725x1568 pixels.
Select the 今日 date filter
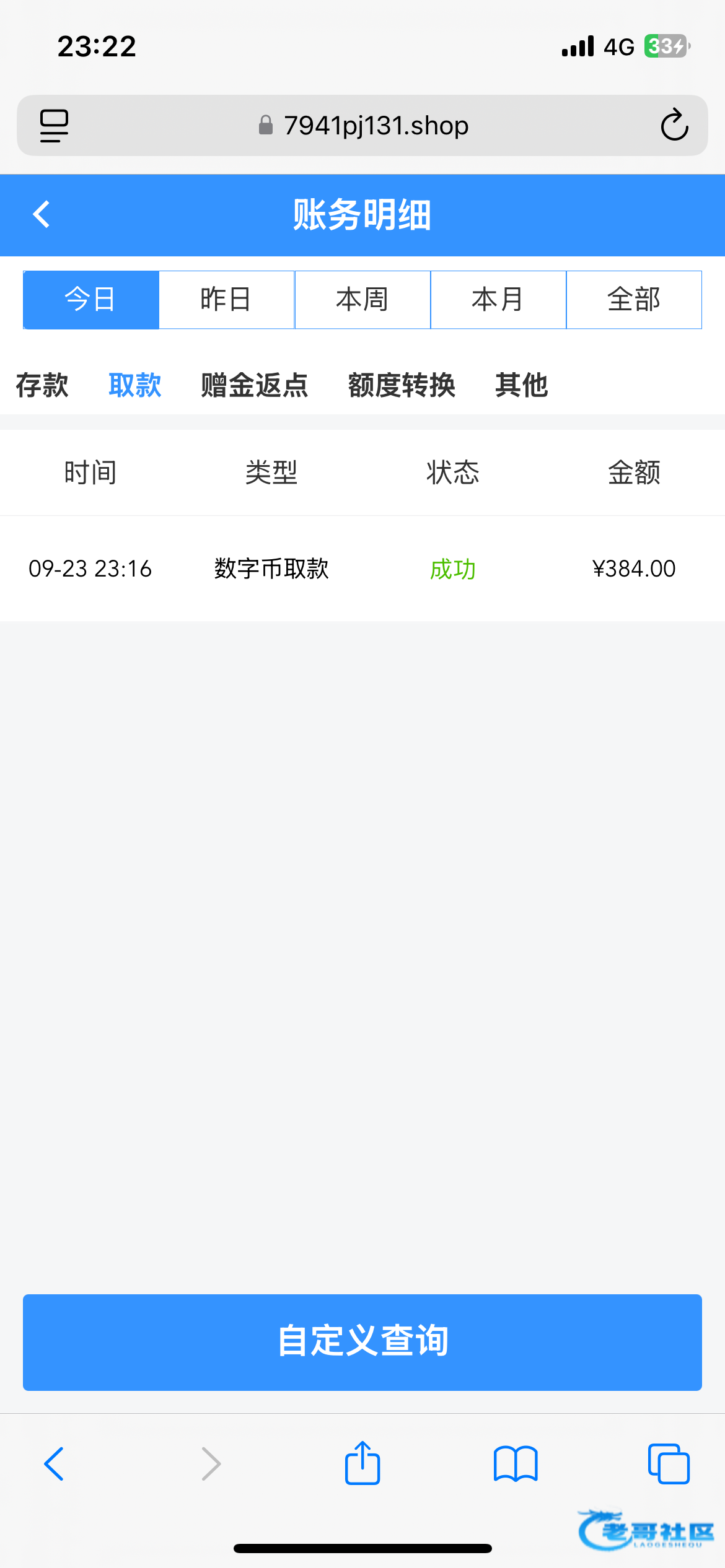(91, 300)
